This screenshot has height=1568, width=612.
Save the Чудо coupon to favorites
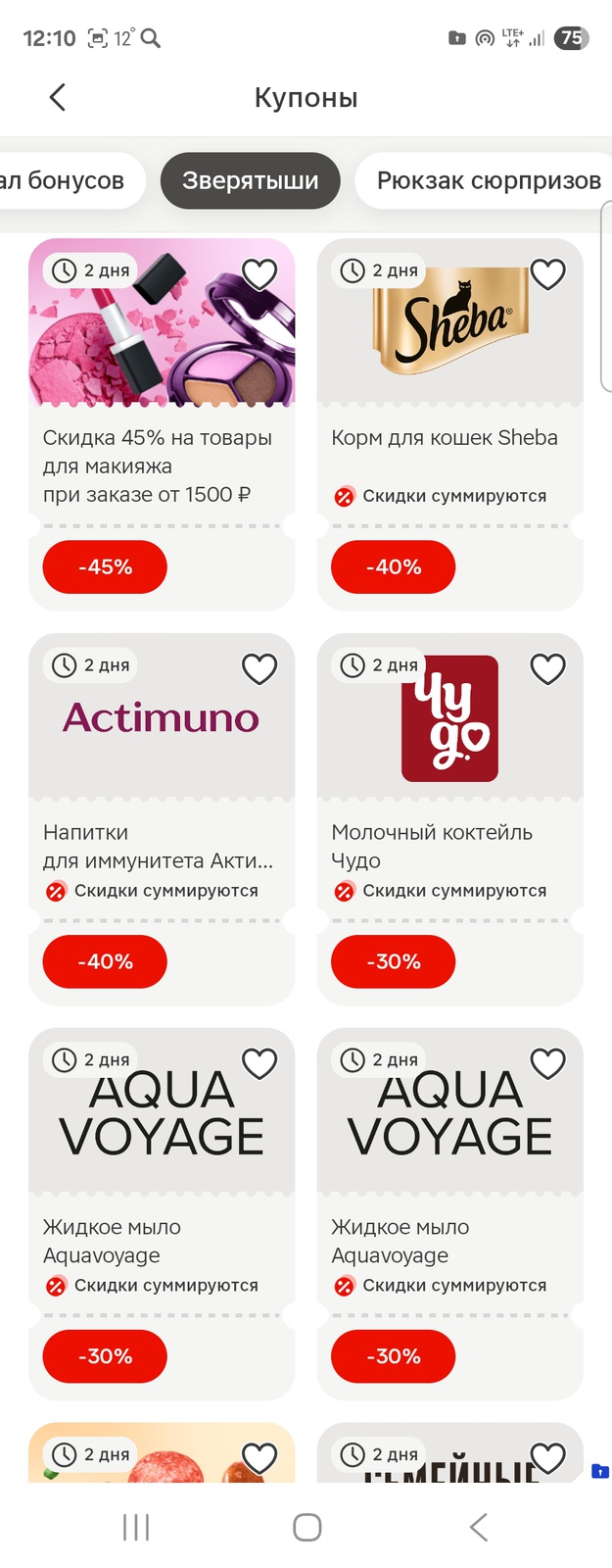tap(547, 669)
